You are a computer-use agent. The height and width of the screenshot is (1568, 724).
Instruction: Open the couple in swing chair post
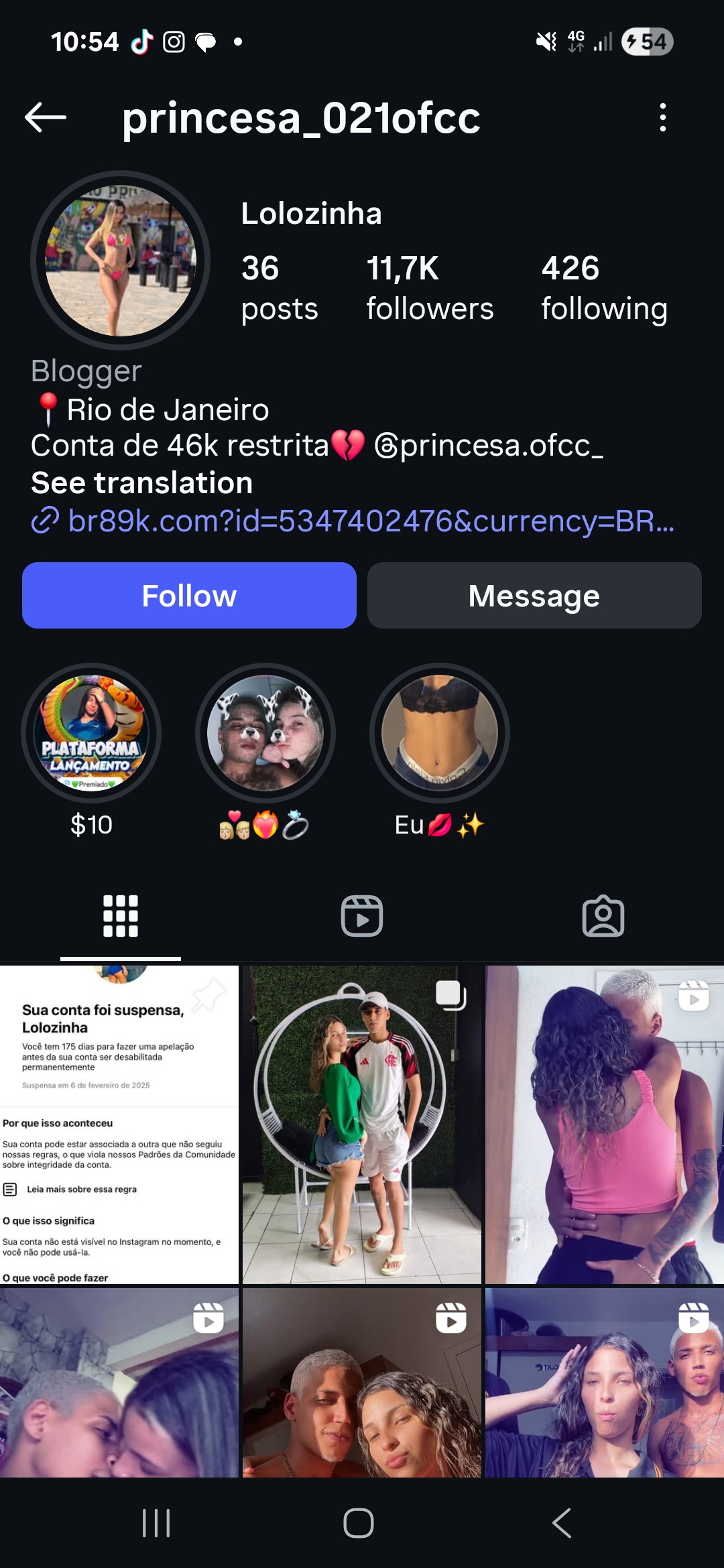pos(362,1124)
